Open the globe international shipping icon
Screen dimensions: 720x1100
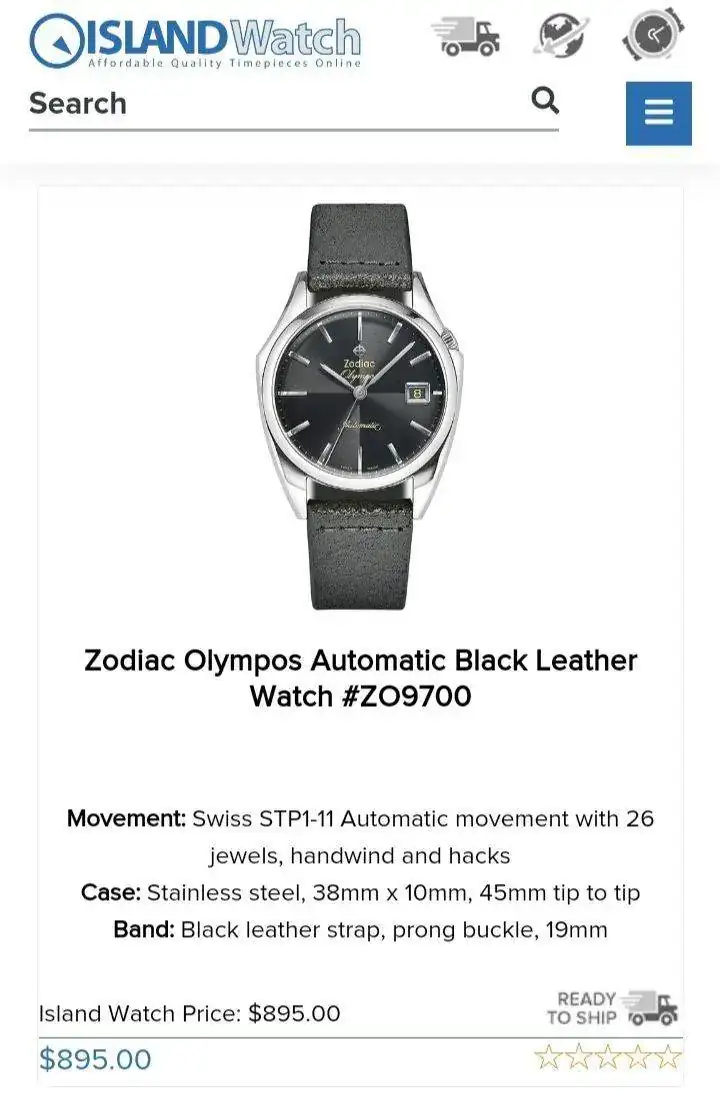point(560,36)
